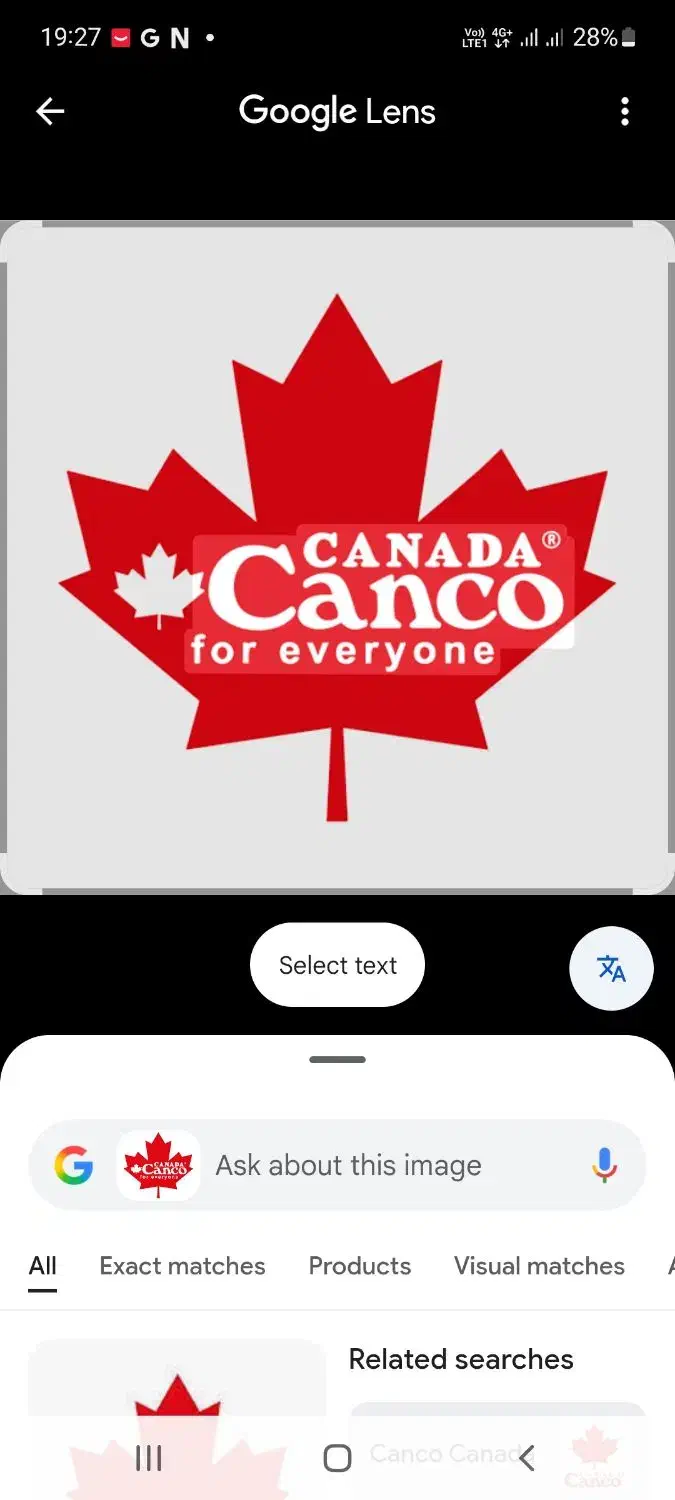The width and height of the screenshot is (675, 1500).
Task: Open the system recent apps button
Action: [148, 1458]
